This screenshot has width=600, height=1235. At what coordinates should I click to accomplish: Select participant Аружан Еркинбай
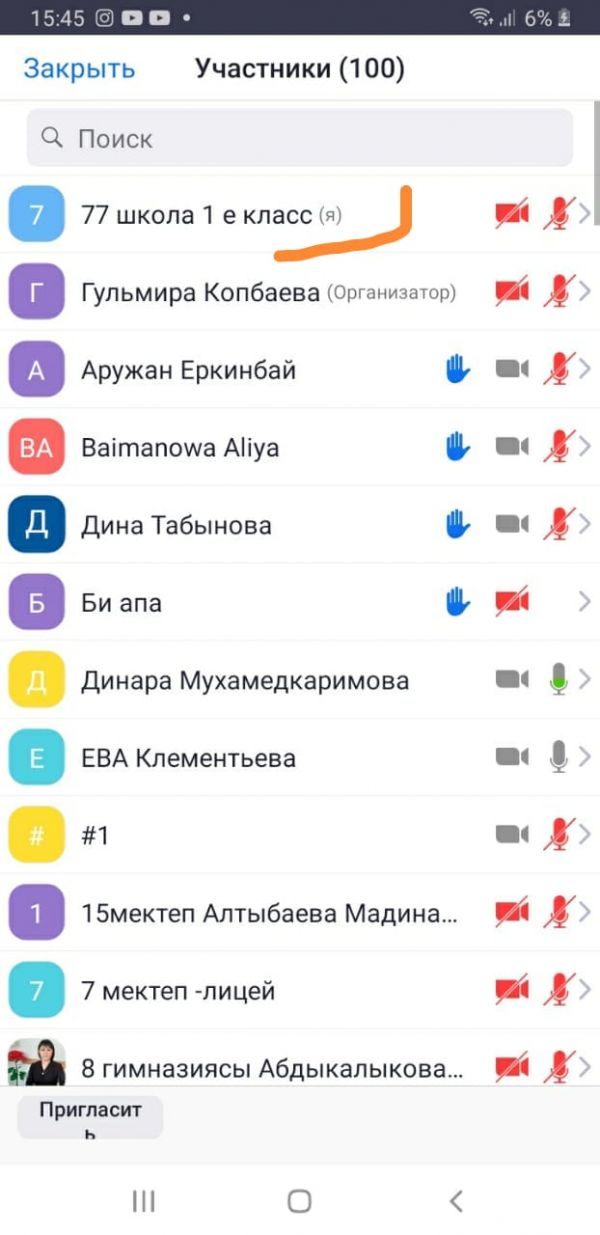click(189, 370)
